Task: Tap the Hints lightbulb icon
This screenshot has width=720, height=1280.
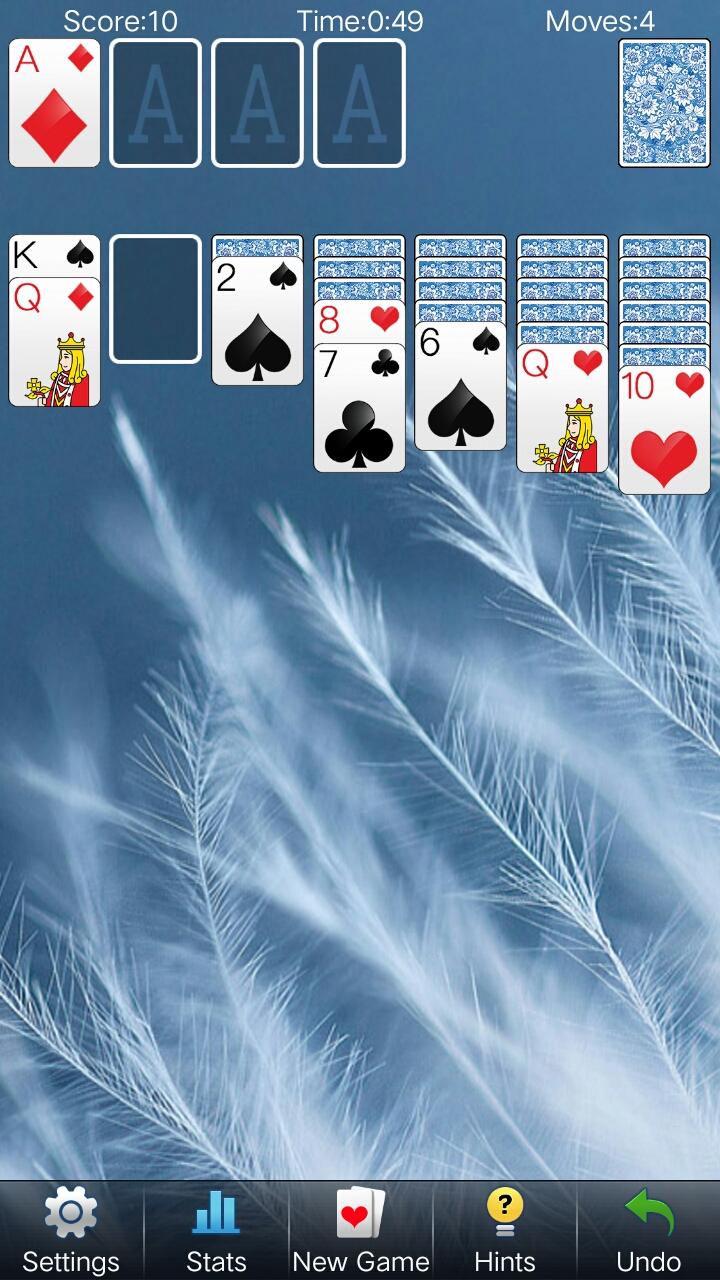Action: tap(505, 1210)
